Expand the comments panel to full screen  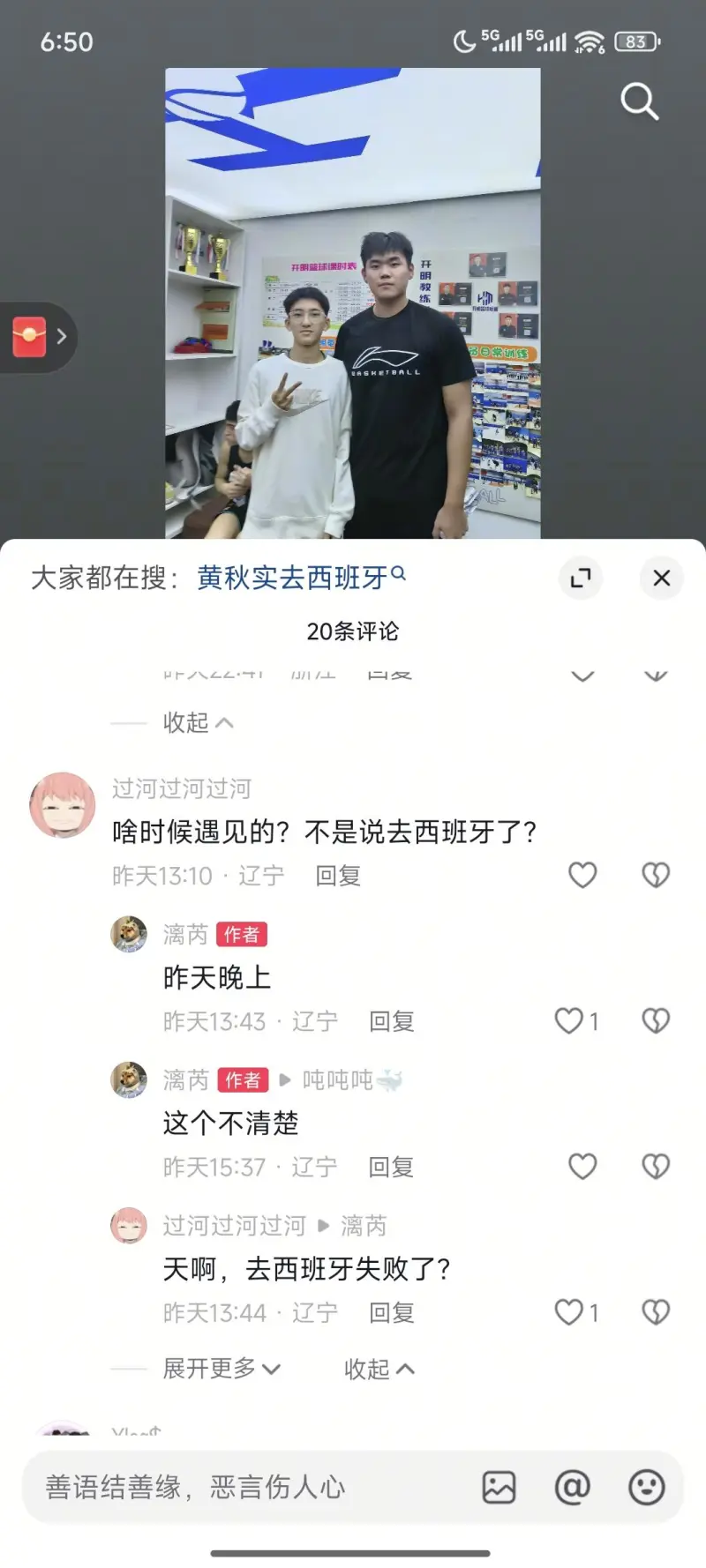[x=581, y=579]
